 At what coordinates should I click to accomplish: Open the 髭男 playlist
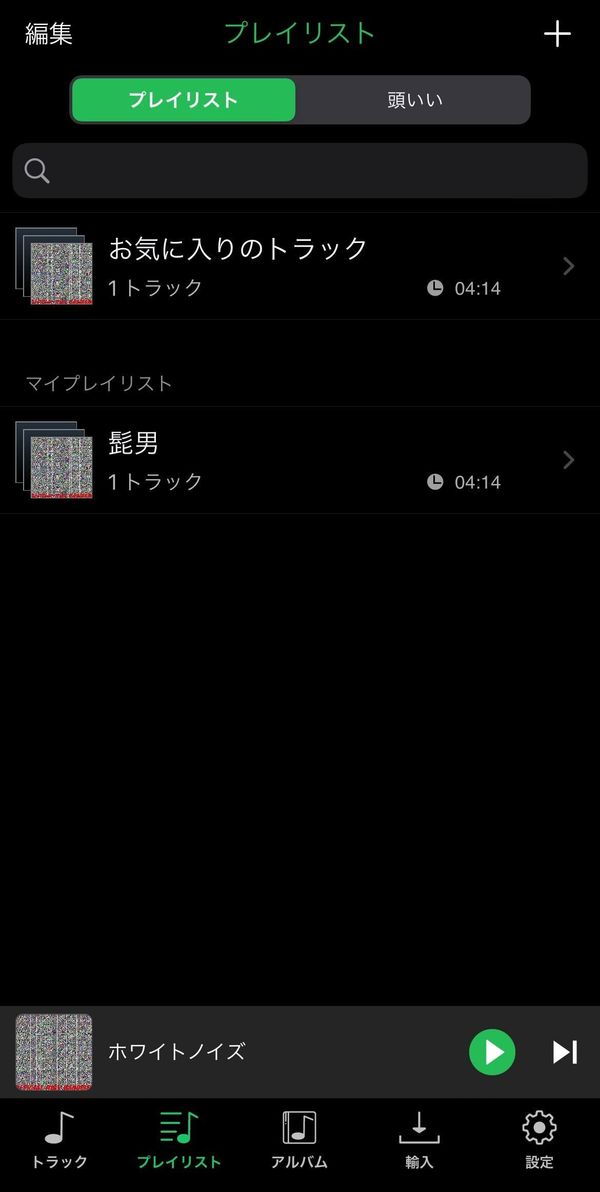(x=300, y=460)
